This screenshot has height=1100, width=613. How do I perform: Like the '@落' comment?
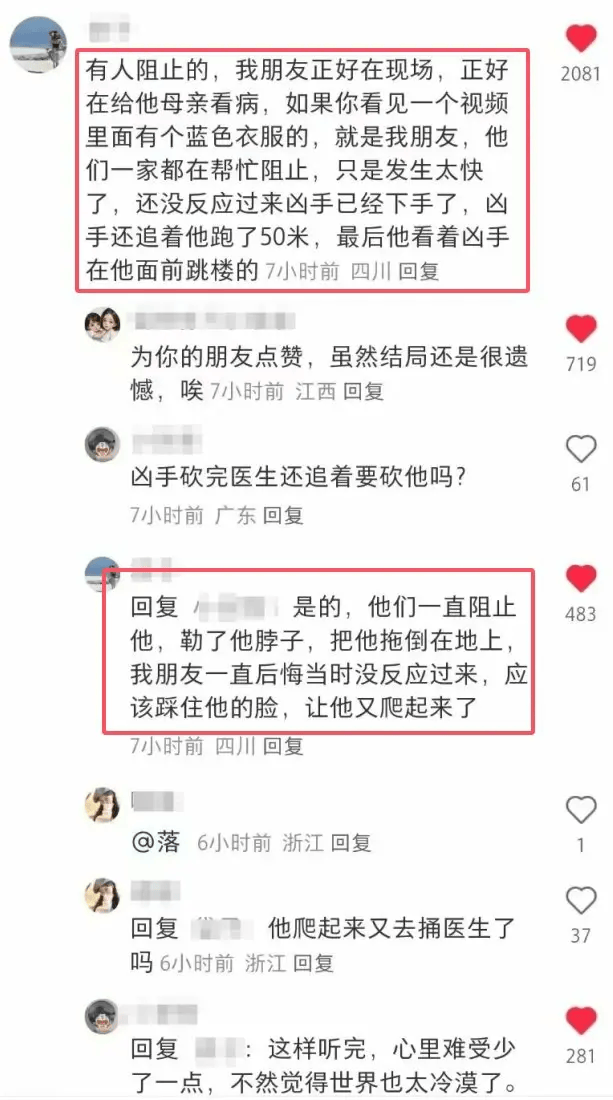click(581, 809)
